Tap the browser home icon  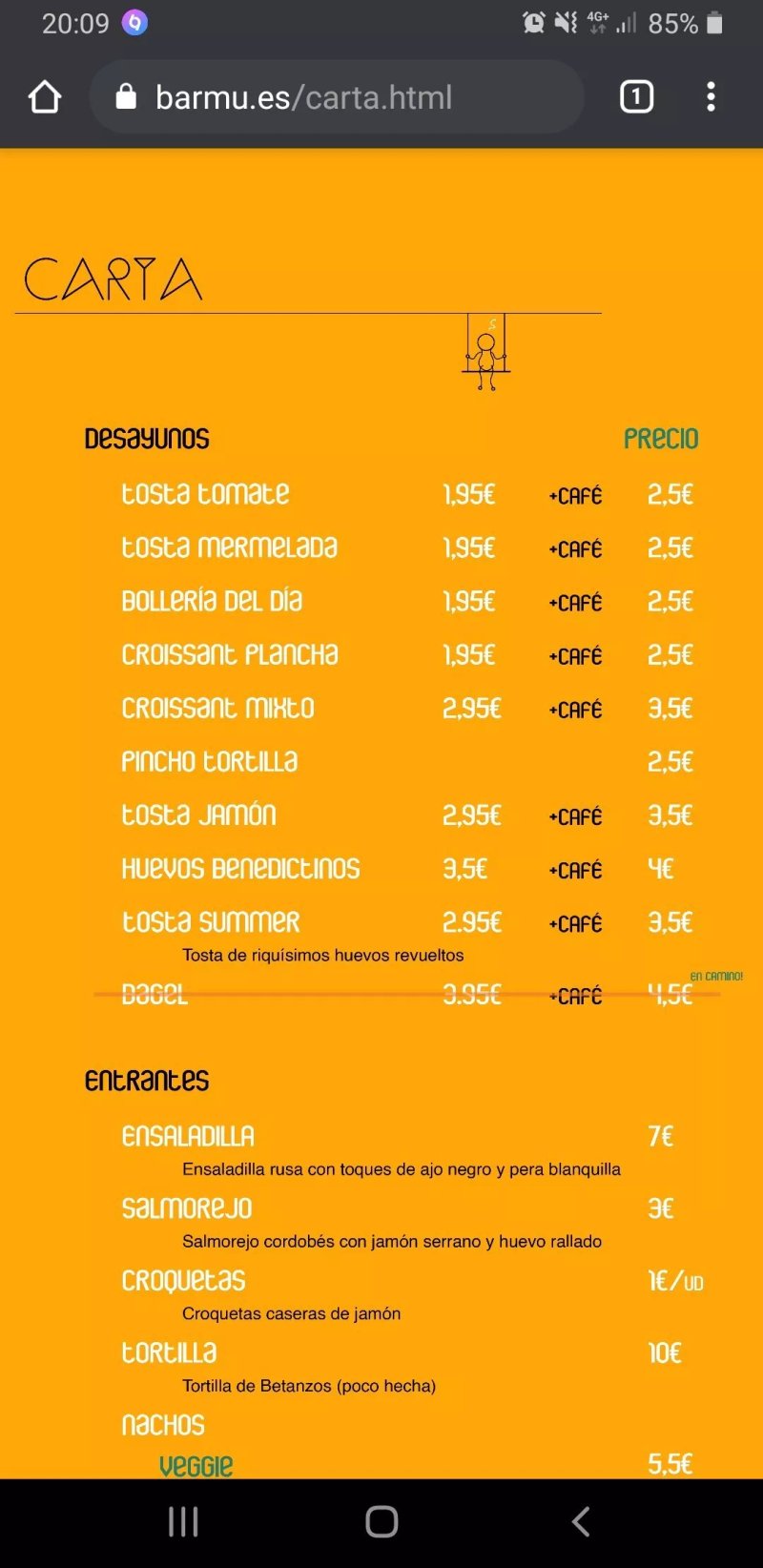(x=45, y=97)
